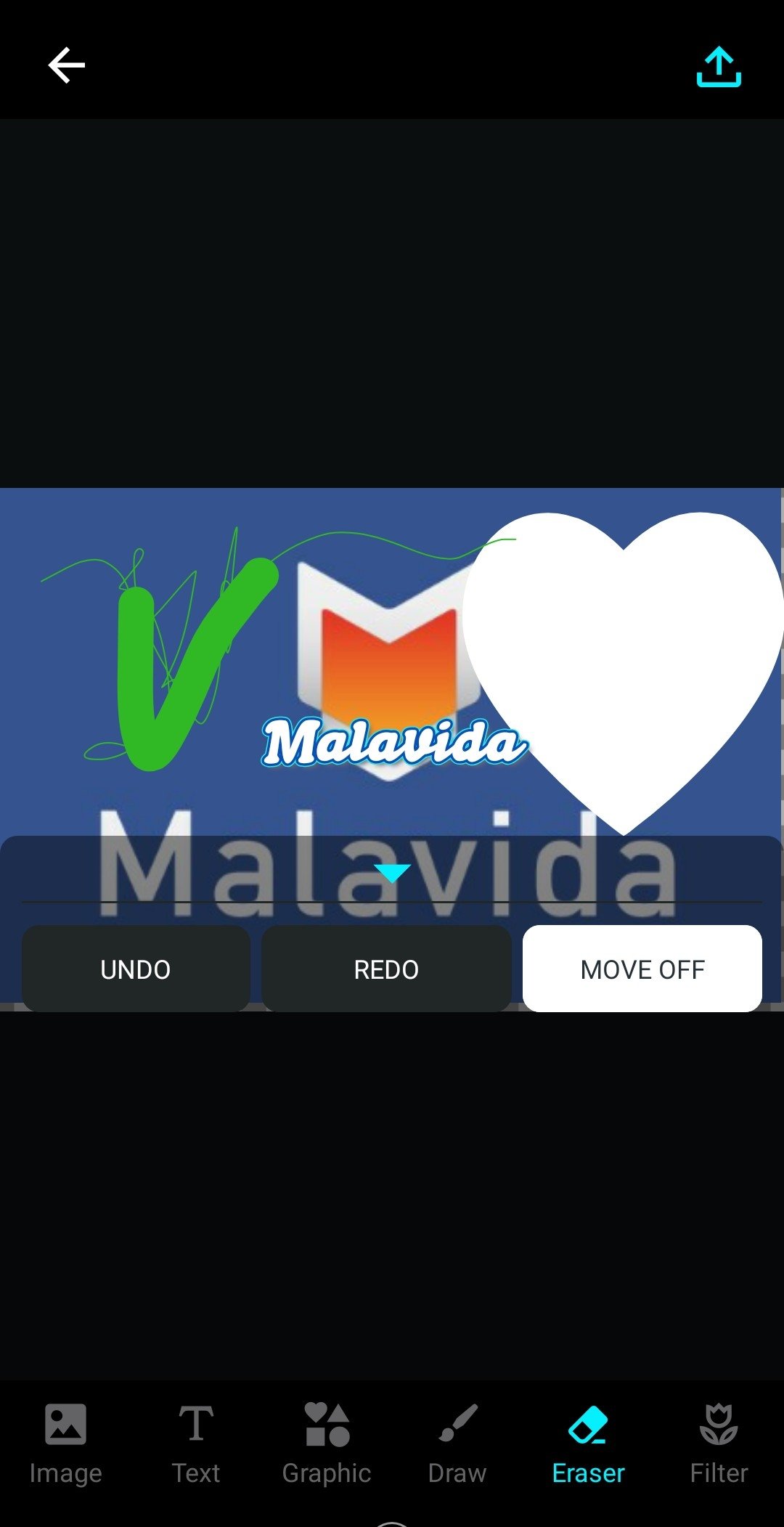Undo the last eraser stroke
This screenshot has width=784, height=1527.
[x=136, y=969]
